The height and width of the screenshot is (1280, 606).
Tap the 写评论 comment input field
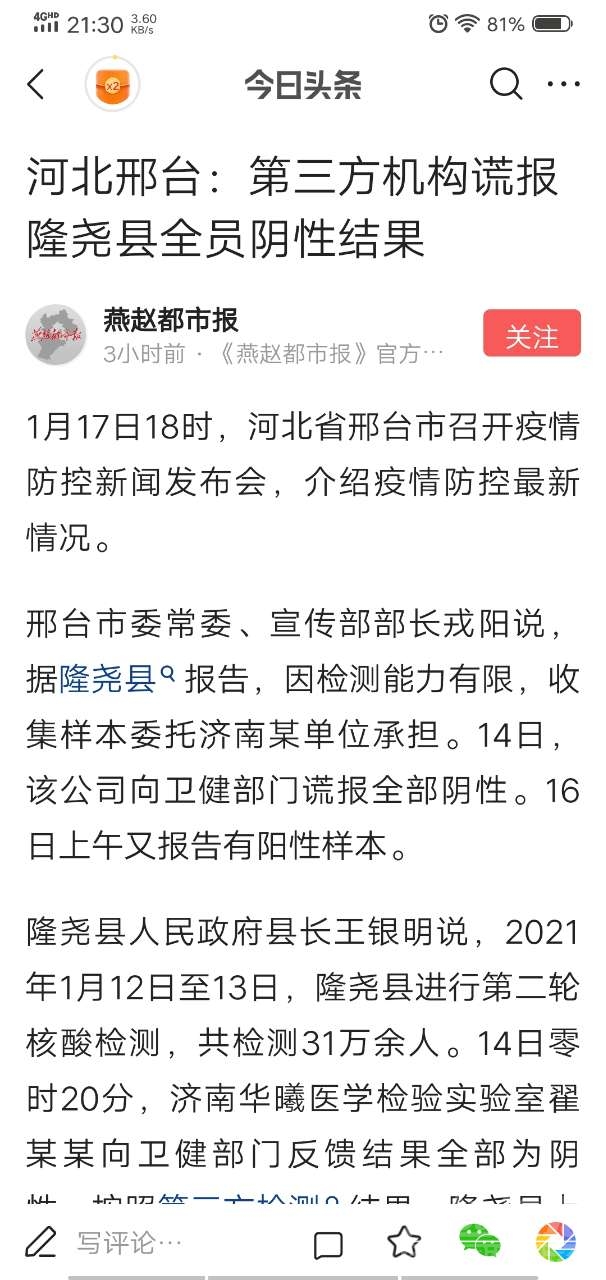130,1243
